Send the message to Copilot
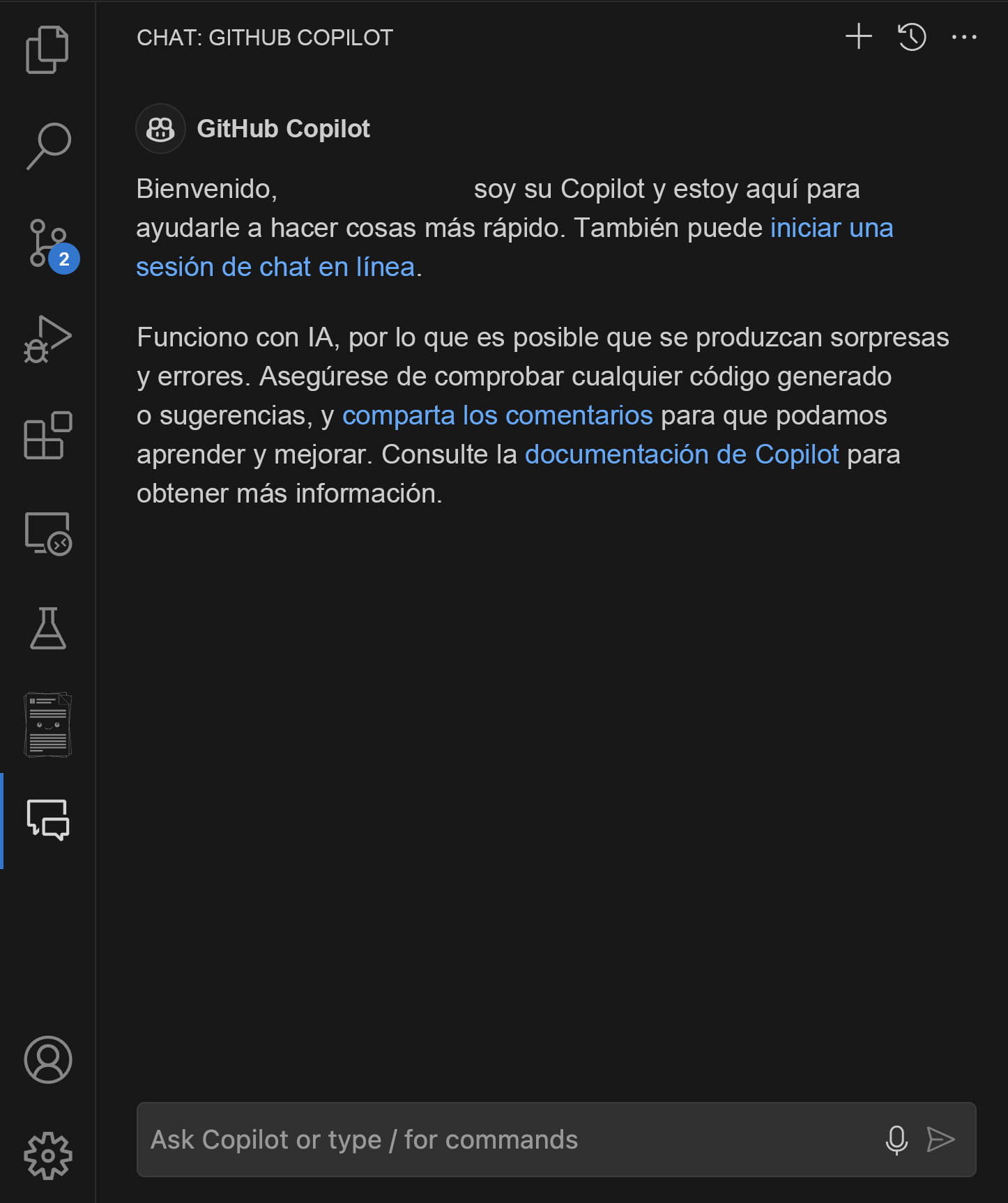This screenshot has height=1203, width=1008. (940, 1140)
